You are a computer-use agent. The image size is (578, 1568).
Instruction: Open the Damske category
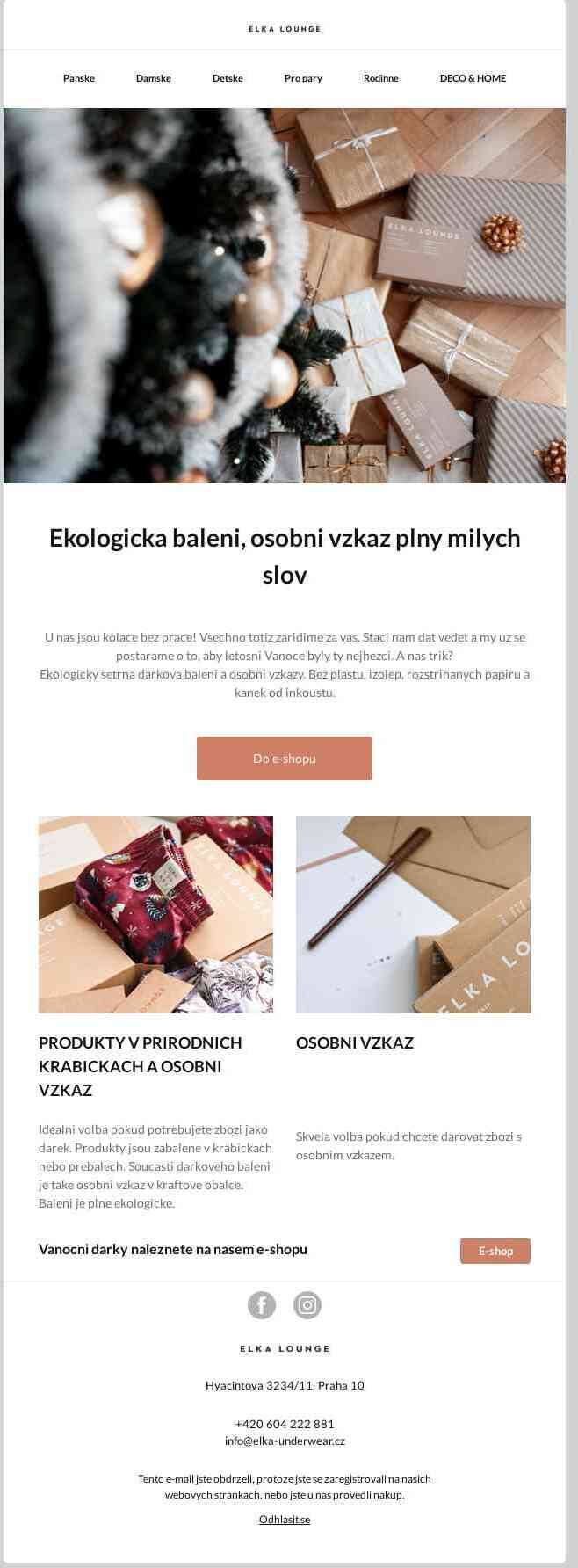(x=154, y=78)
